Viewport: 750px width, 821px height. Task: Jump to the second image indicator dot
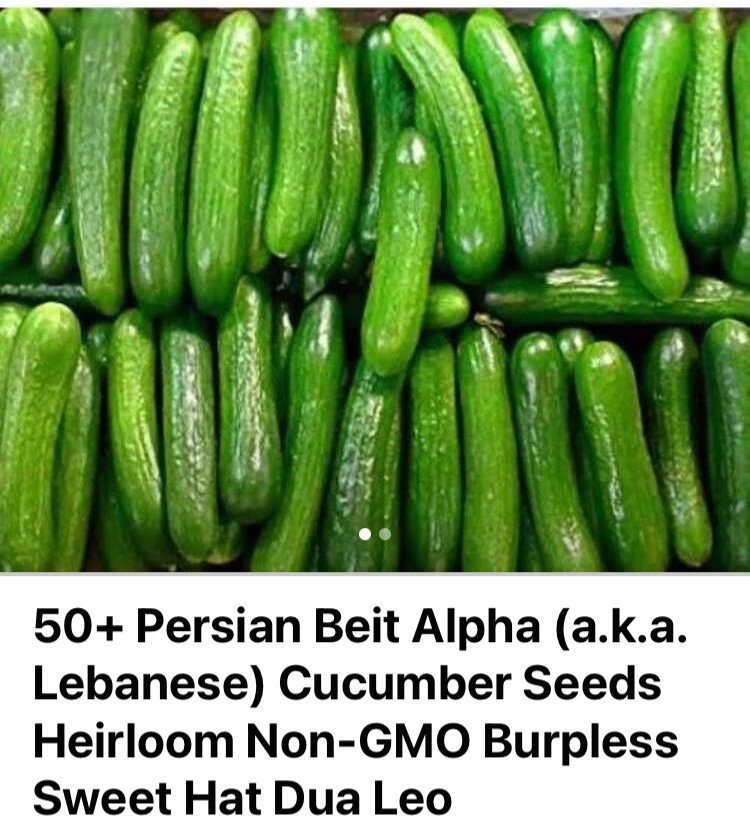pyautogui.click(x=385, y=534)
